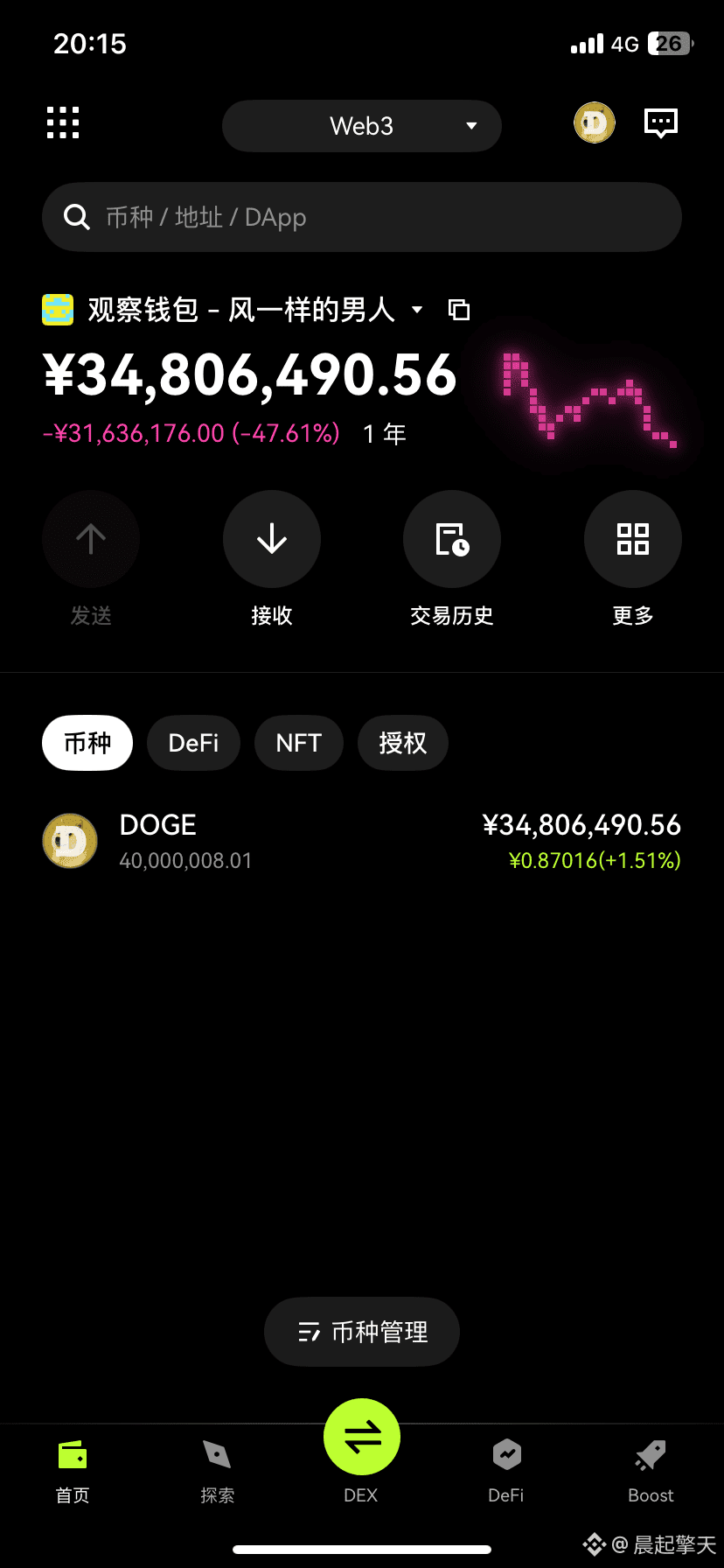Viewport: 724px width, 1568px height.
Task: Tap the pink price sparkline chart
Action: (x=584, y=394)
